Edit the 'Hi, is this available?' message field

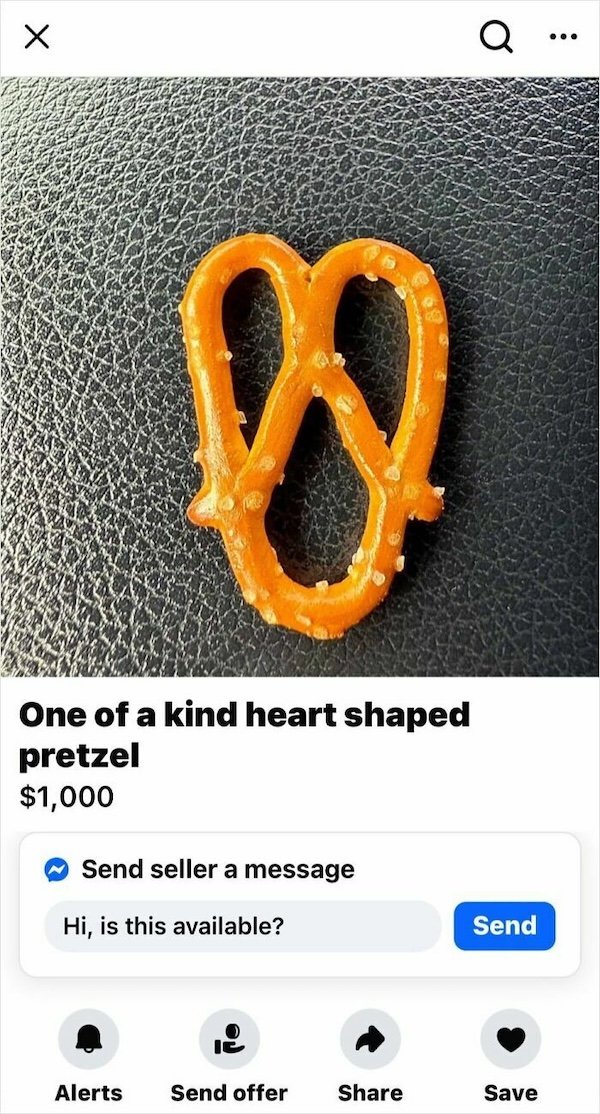243,926
